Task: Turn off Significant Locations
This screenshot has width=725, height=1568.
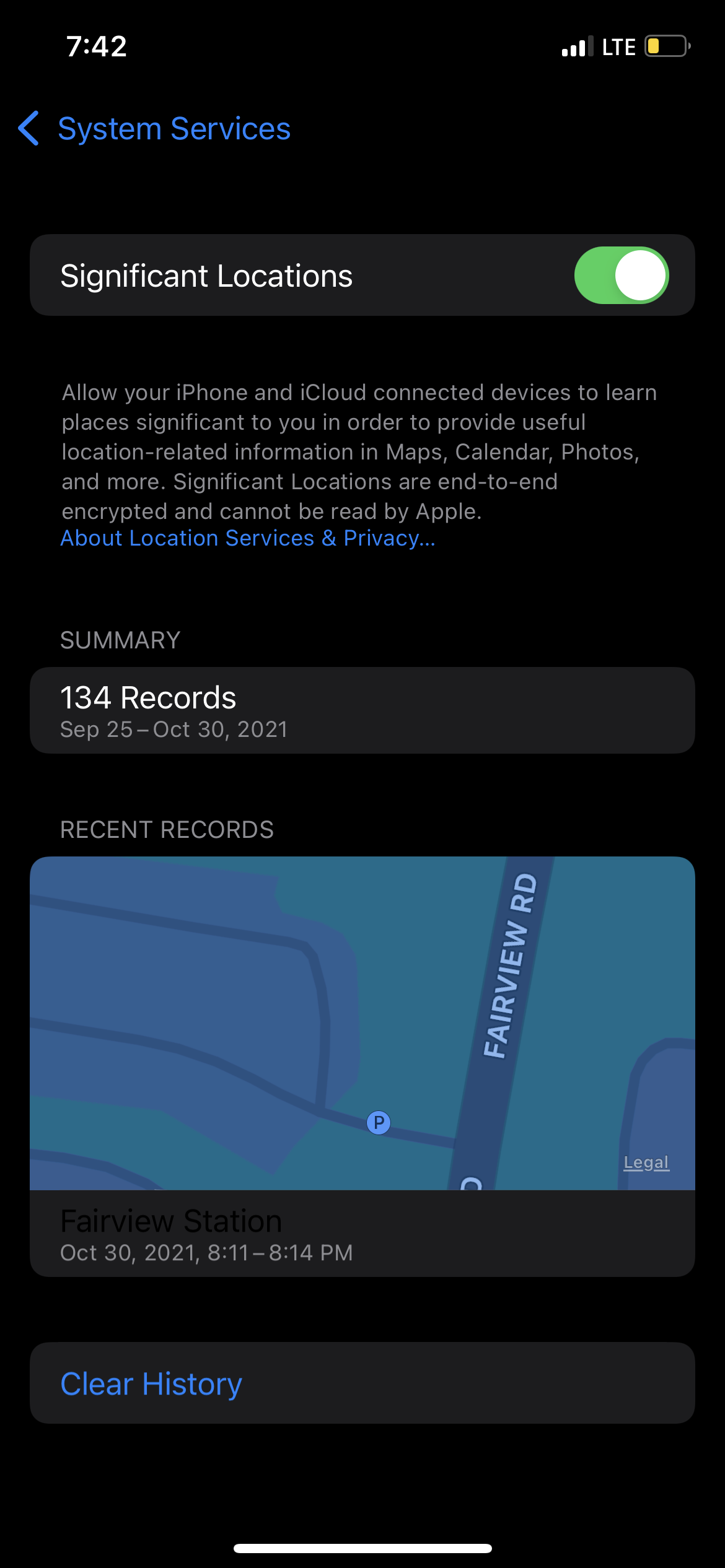Action: pos(621,276)
